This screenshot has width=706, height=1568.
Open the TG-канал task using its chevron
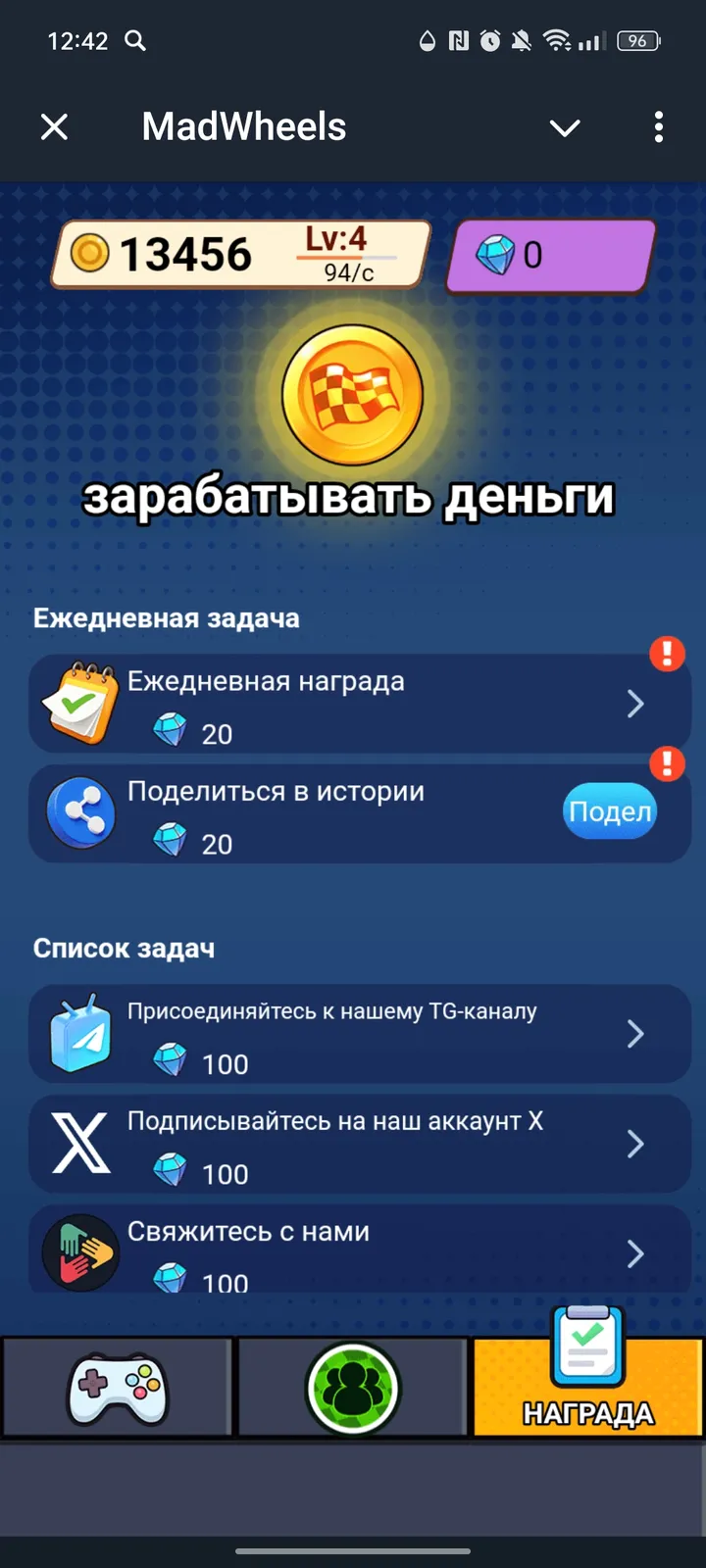[x=634, y=1032]
